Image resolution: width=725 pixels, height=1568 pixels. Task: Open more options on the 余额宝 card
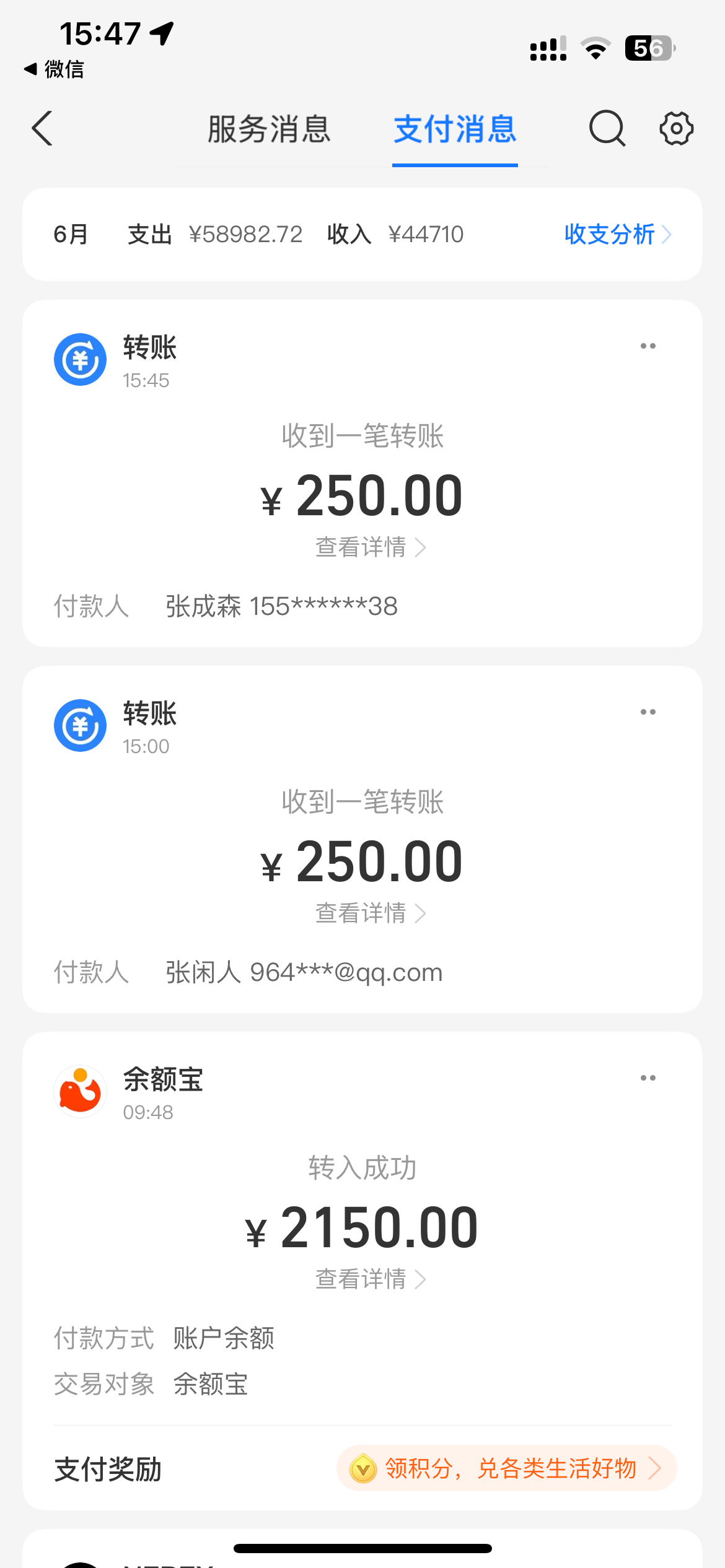648,1078
